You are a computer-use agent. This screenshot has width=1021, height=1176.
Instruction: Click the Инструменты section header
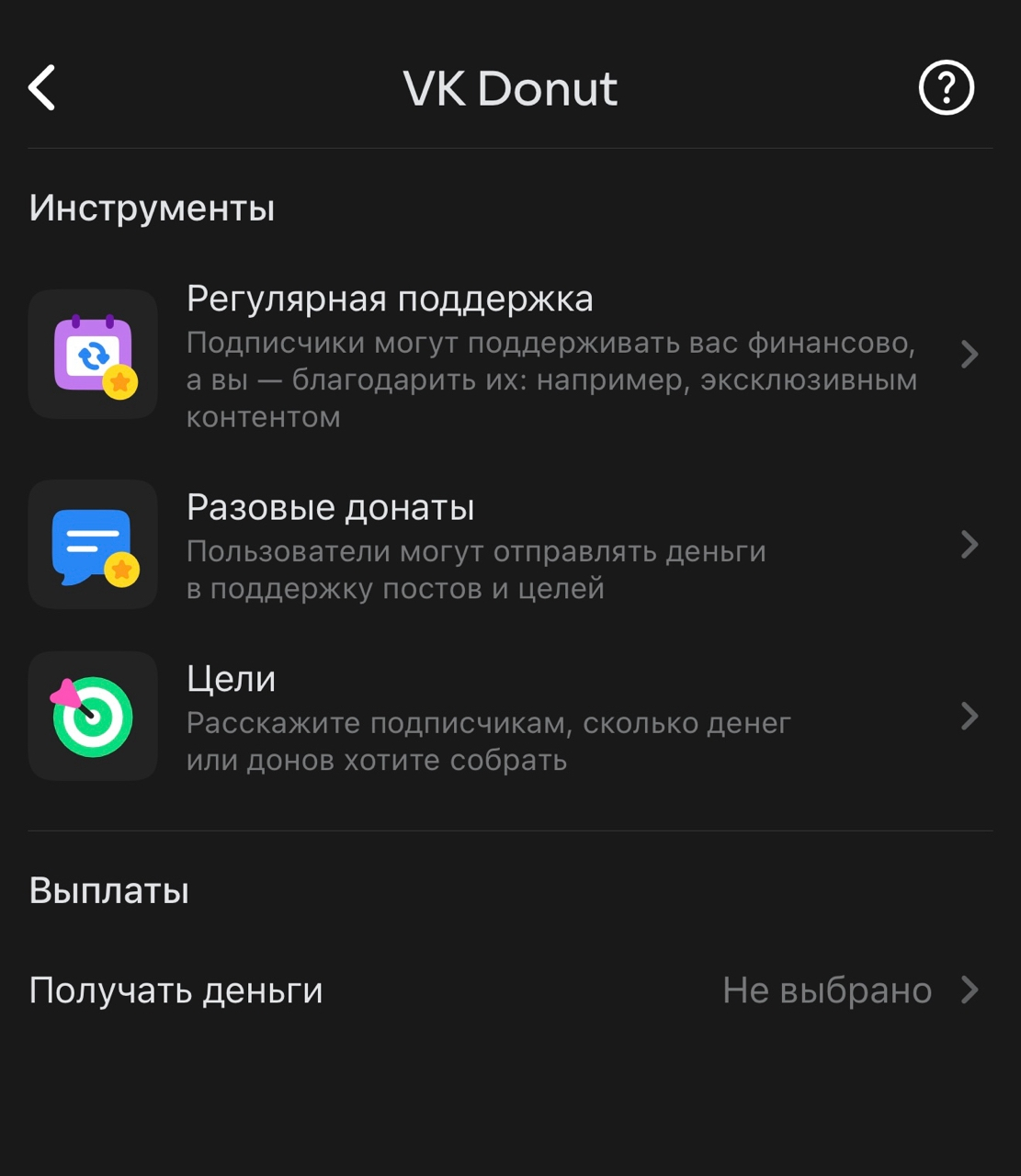[152, 207]
